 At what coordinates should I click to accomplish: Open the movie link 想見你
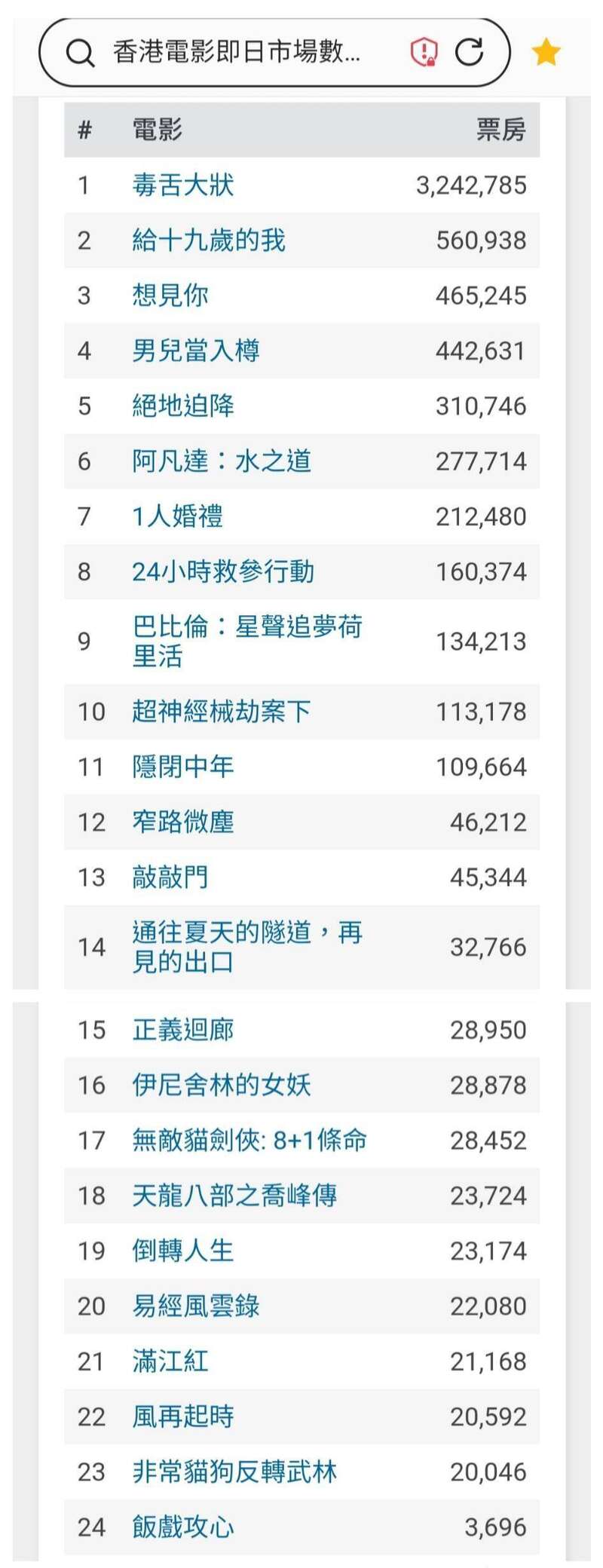pyautogui.click(x=170, y=296)
